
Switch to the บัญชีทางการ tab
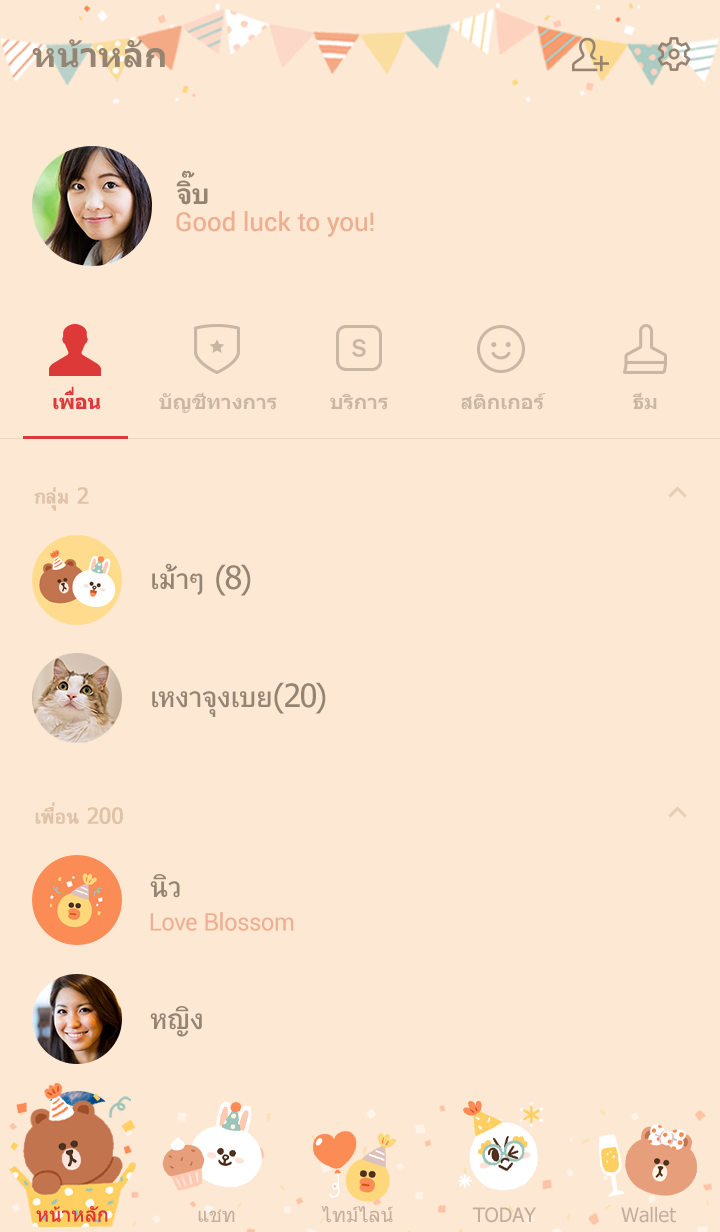(x=217, y=370)
